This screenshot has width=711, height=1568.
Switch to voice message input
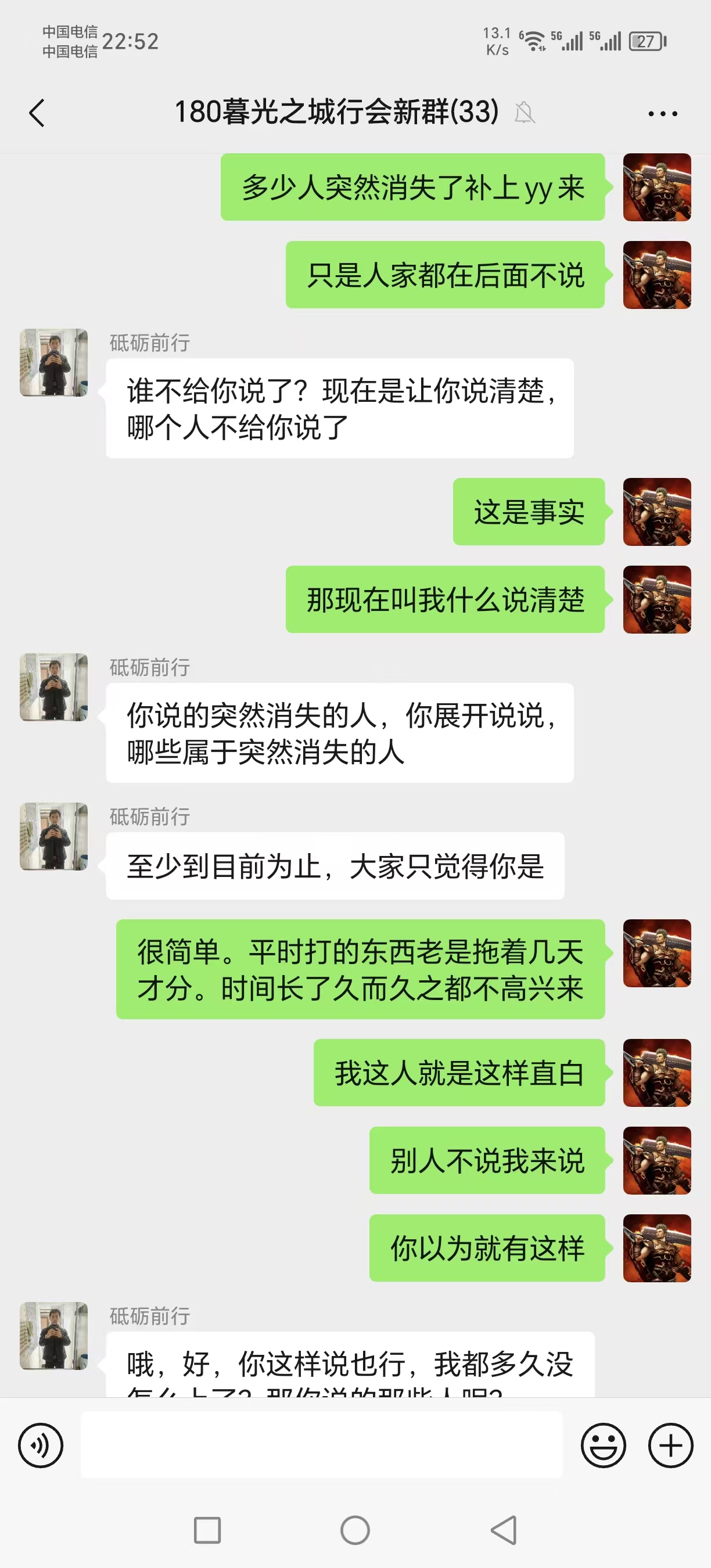click(41, 1445)
